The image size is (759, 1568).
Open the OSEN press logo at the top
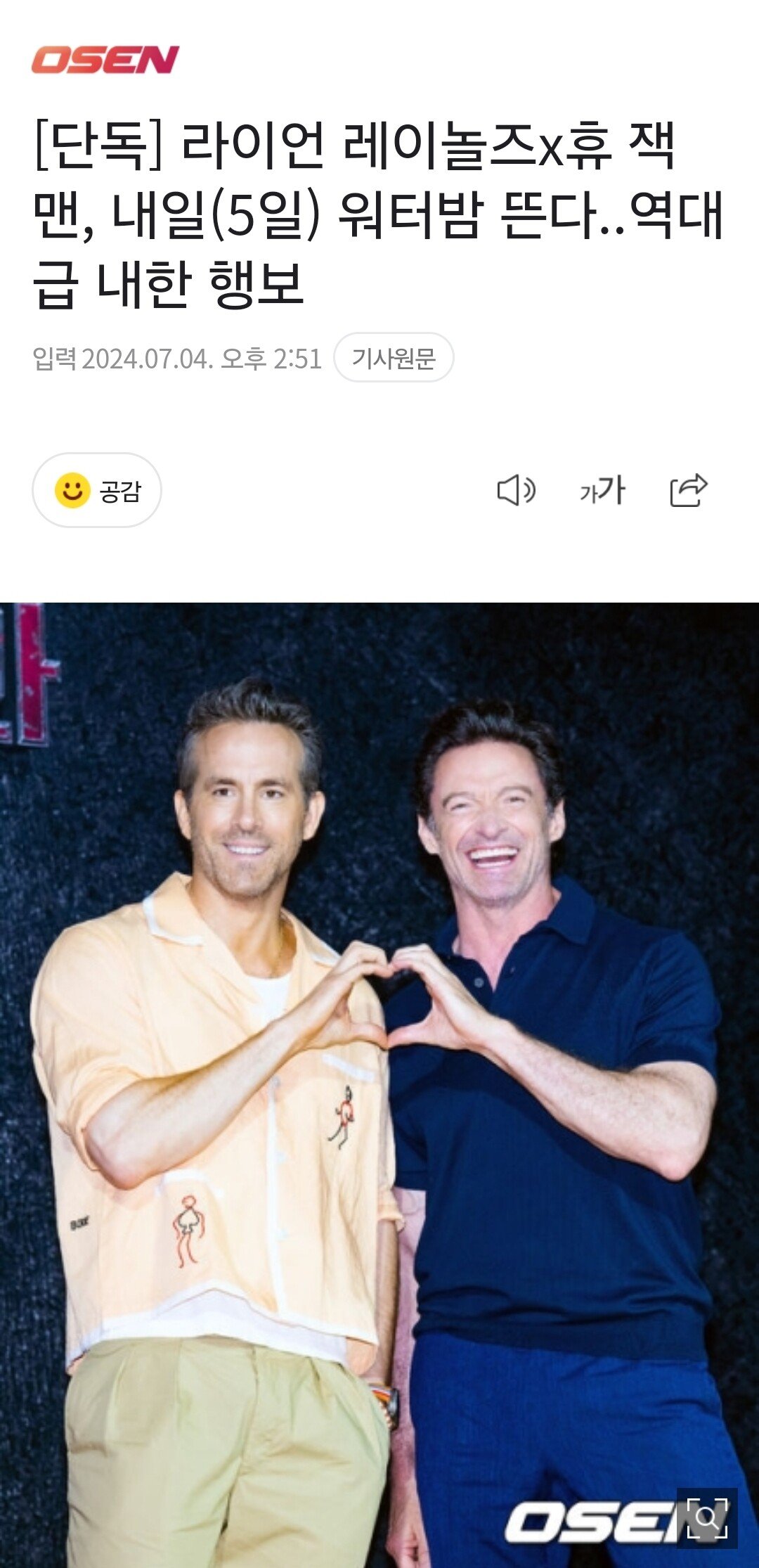click(105, 60)
